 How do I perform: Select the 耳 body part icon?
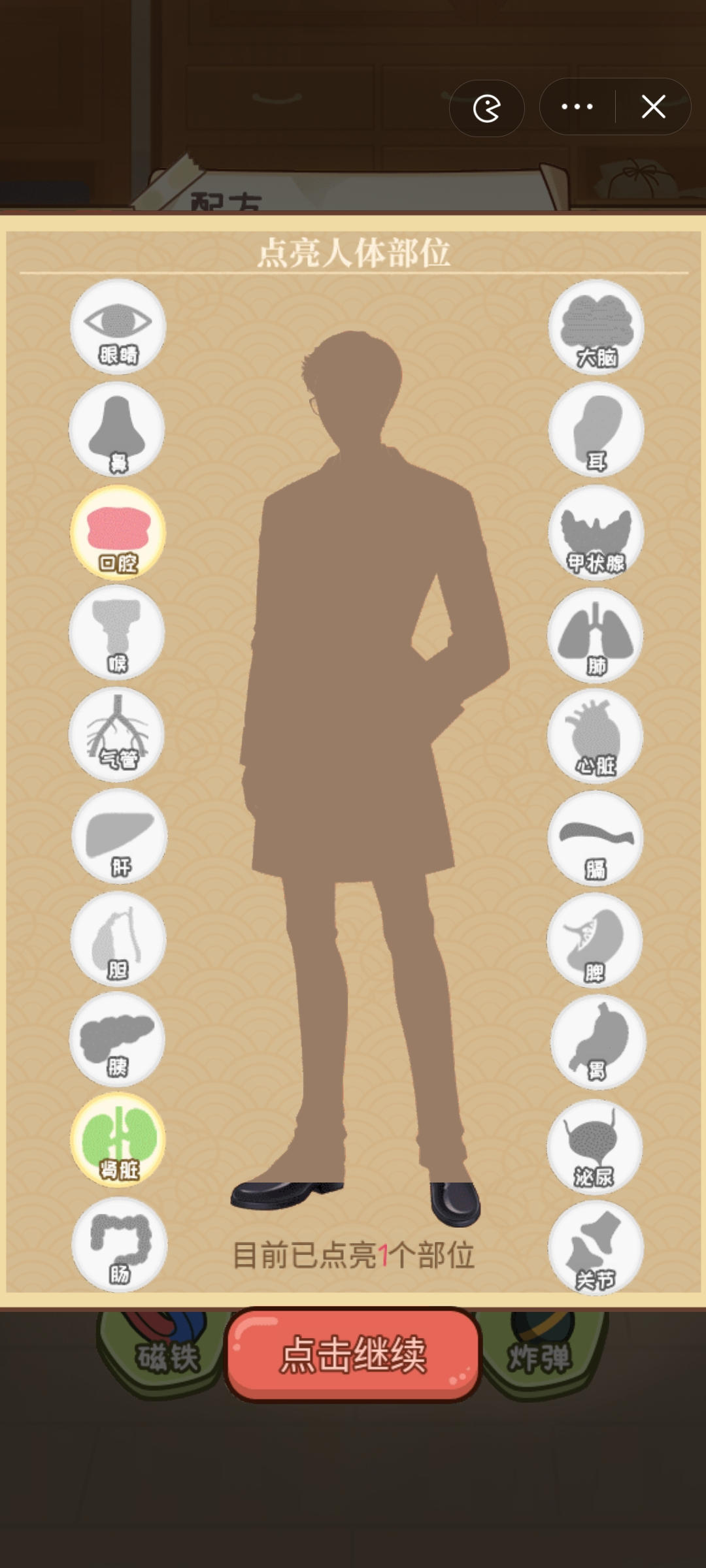click(x=596, y=429)
